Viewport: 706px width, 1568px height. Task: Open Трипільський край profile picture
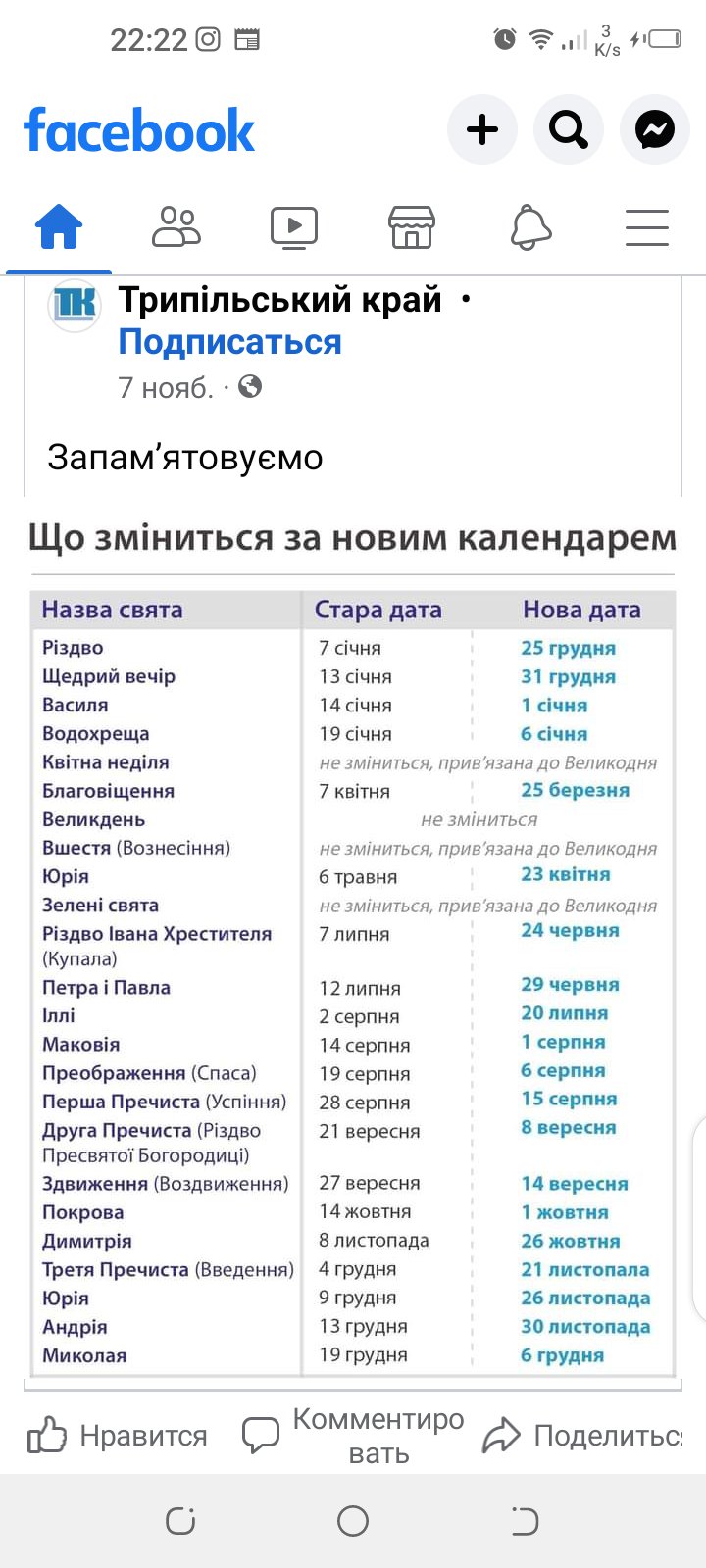point(75,306)
